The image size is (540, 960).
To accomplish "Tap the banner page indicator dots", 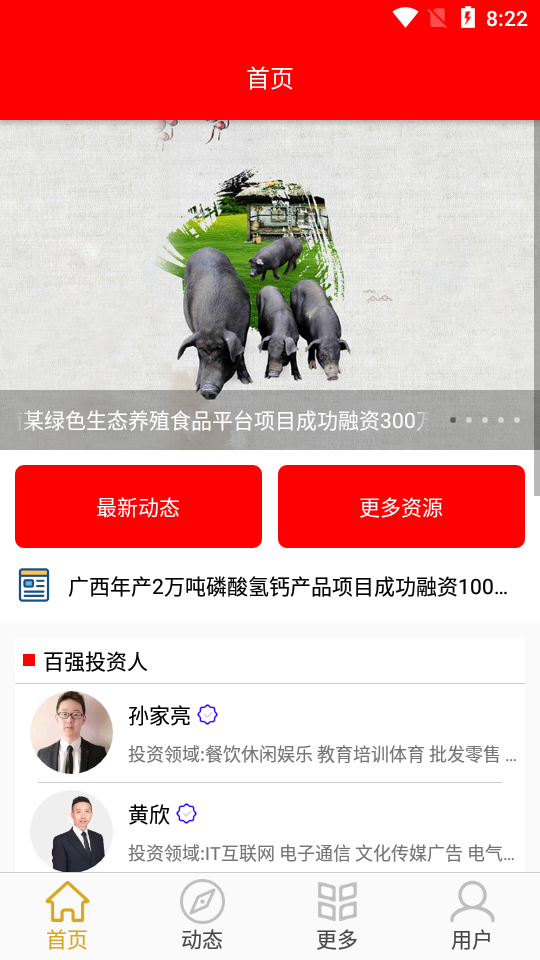I will point(485,420).
